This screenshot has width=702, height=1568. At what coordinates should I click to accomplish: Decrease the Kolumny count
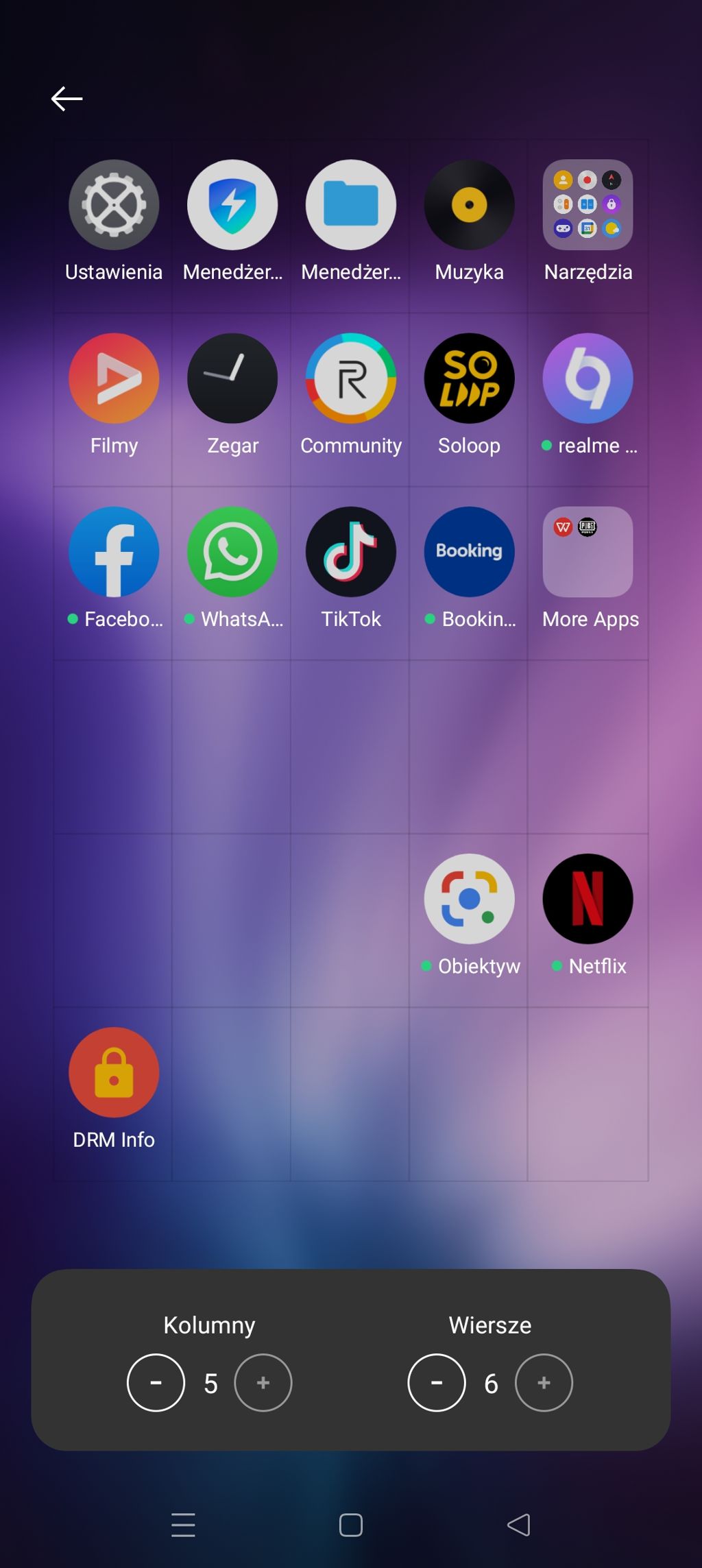156,1382
